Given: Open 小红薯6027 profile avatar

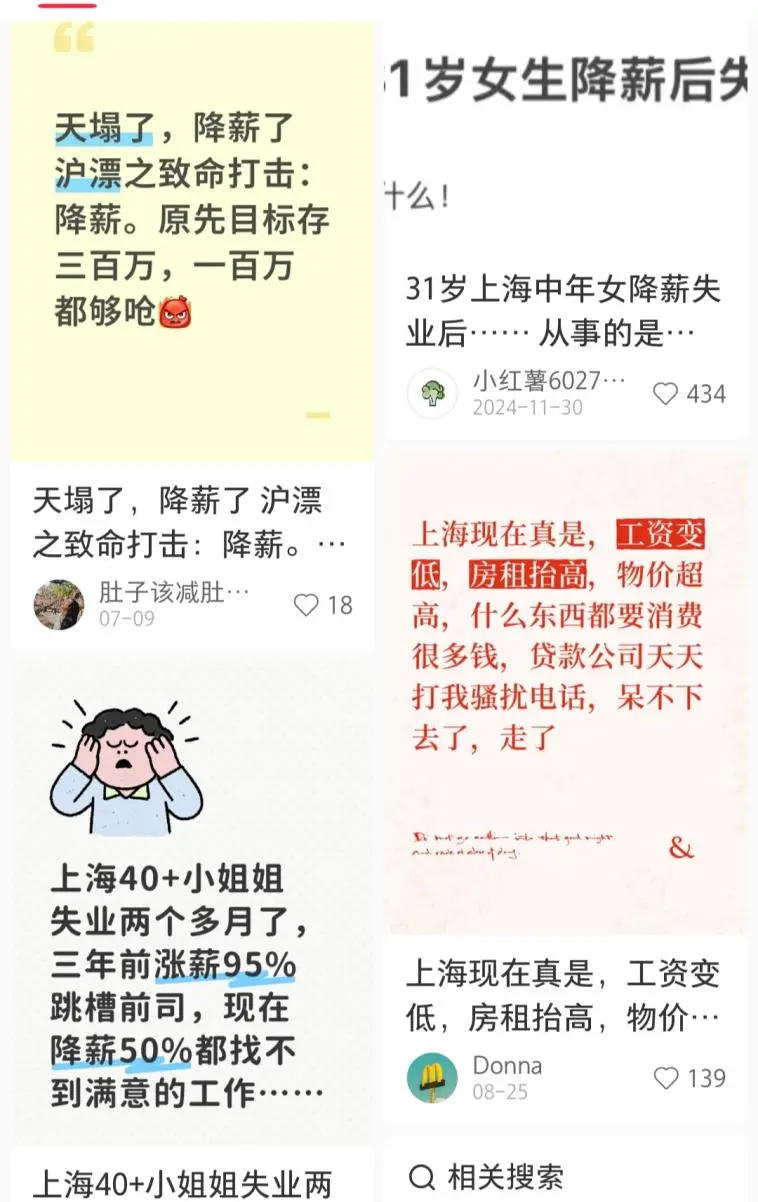Looking at the screenshot, I should 432,394.
